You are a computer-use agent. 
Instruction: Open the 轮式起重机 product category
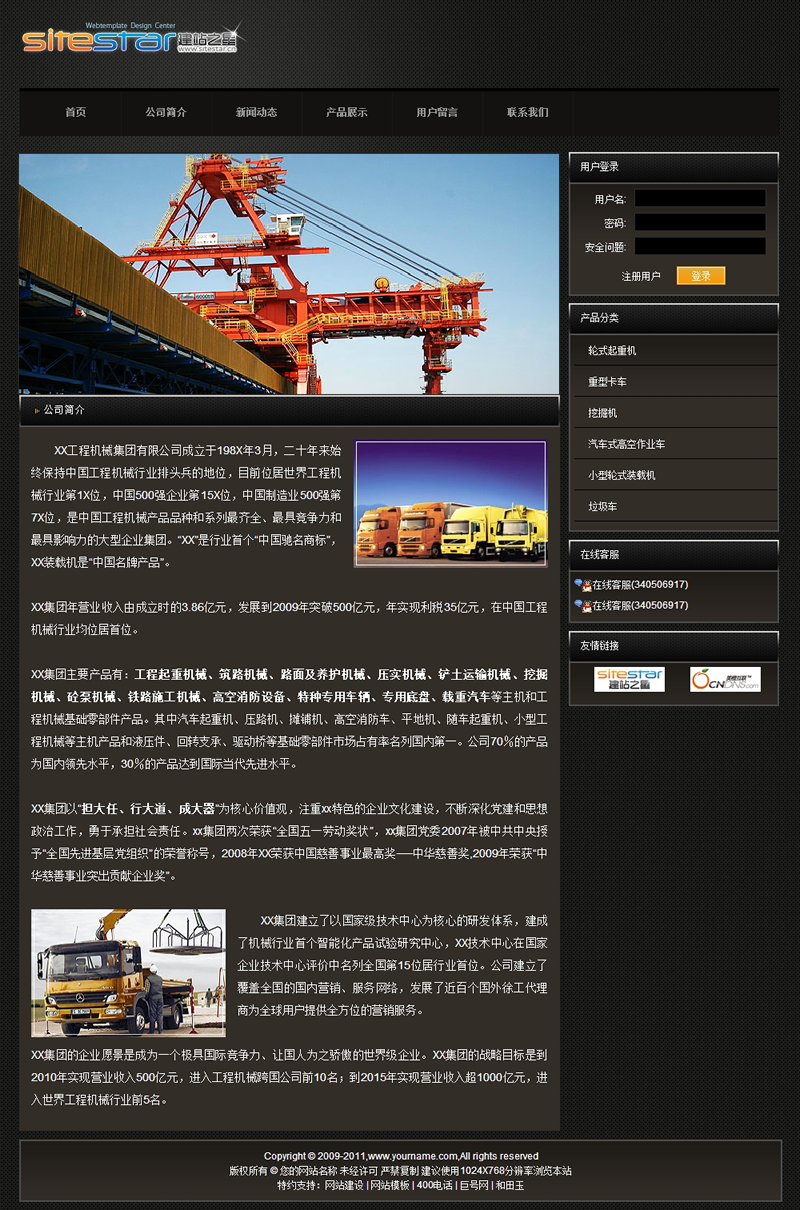[x=612, y=351]
